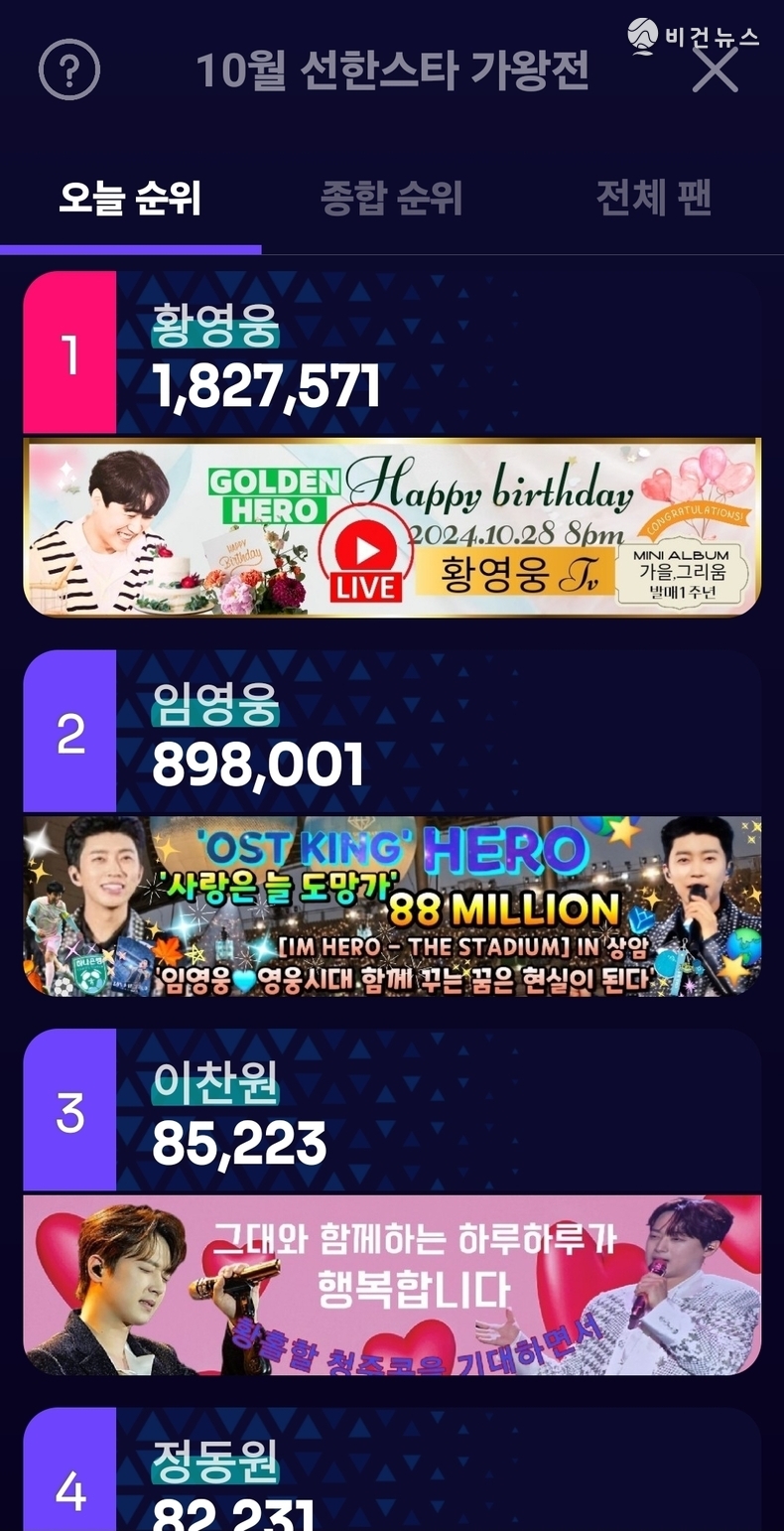
Task: Switch to the 종합 순위 tab
Action: pos(391,199)
